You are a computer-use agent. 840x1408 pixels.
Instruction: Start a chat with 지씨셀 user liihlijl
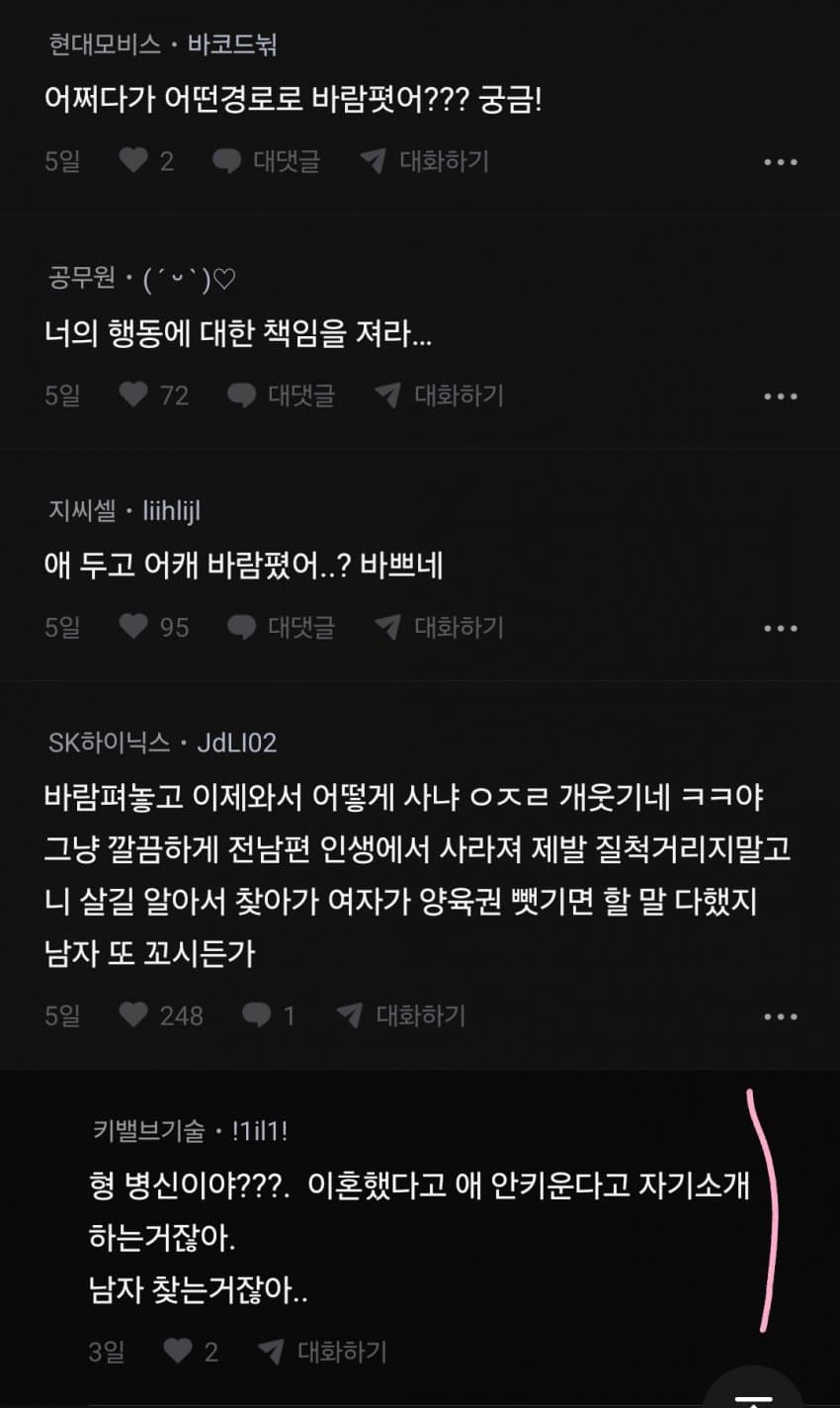click(440, 627)
